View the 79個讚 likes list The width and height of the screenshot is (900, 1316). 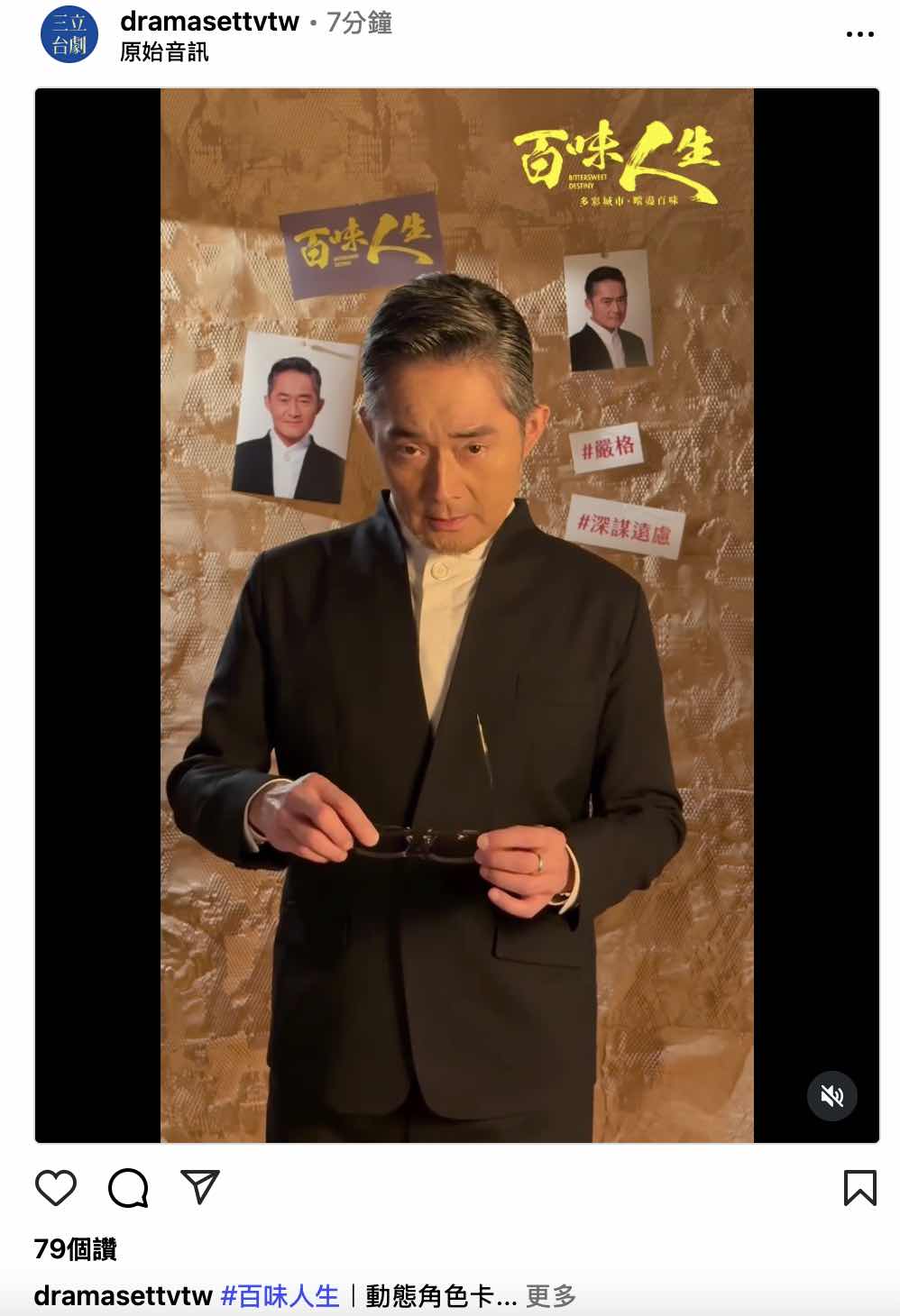pyautogui.click(x=76, y=1249)
